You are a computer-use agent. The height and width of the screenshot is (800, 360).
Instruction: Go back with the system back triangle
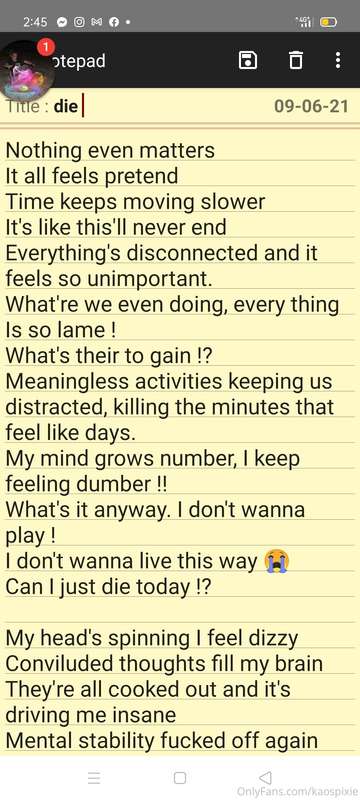pos(265,778)
